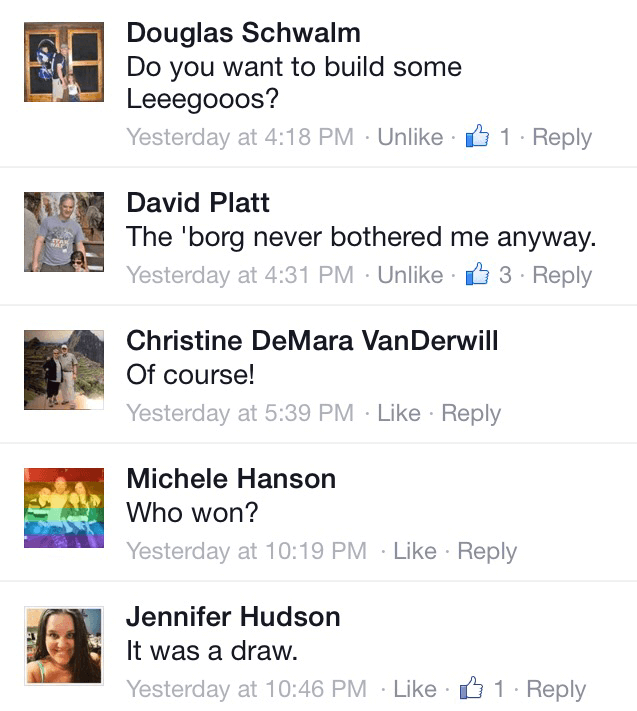Reply to David Platt's comment

tap(562, 276)
